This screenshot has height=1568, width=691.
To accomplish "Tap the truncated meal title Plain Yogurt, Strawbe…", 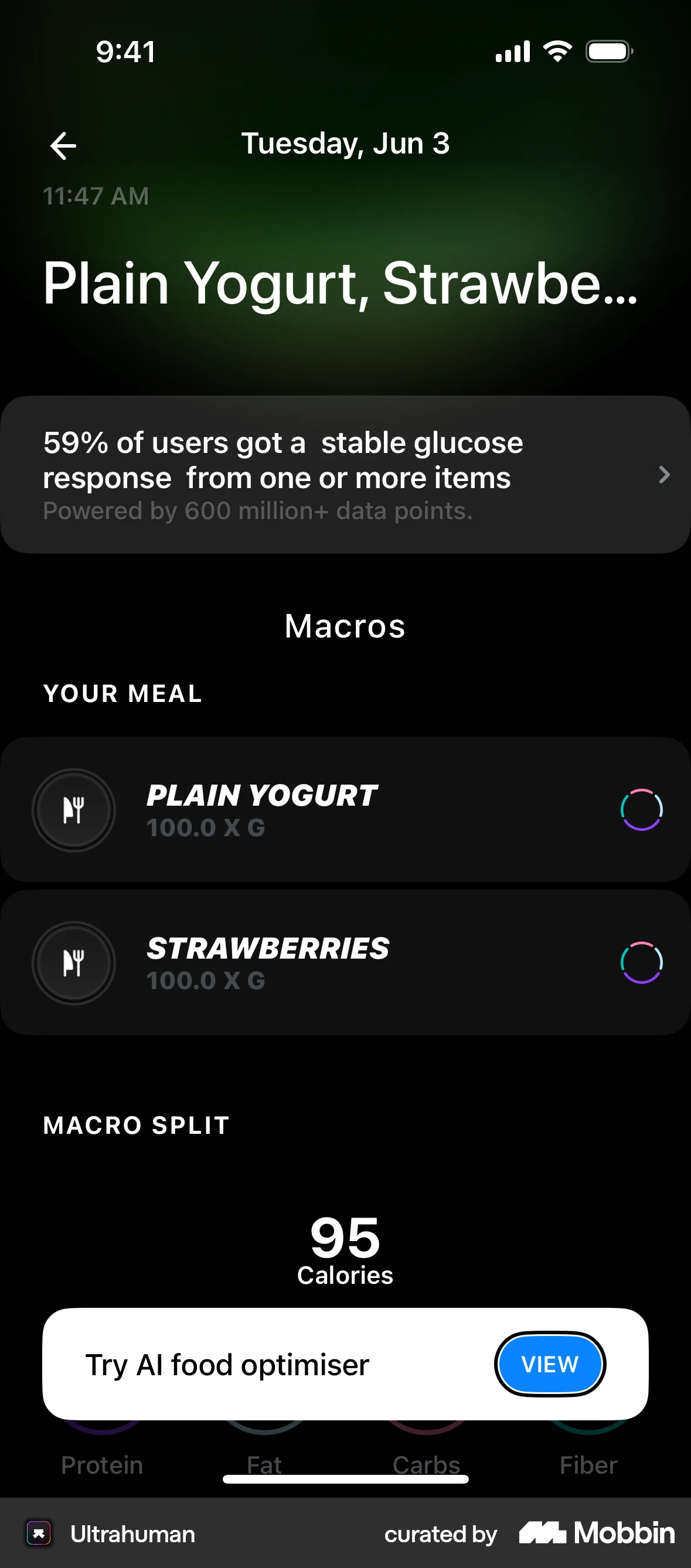I will coord(341,284).
